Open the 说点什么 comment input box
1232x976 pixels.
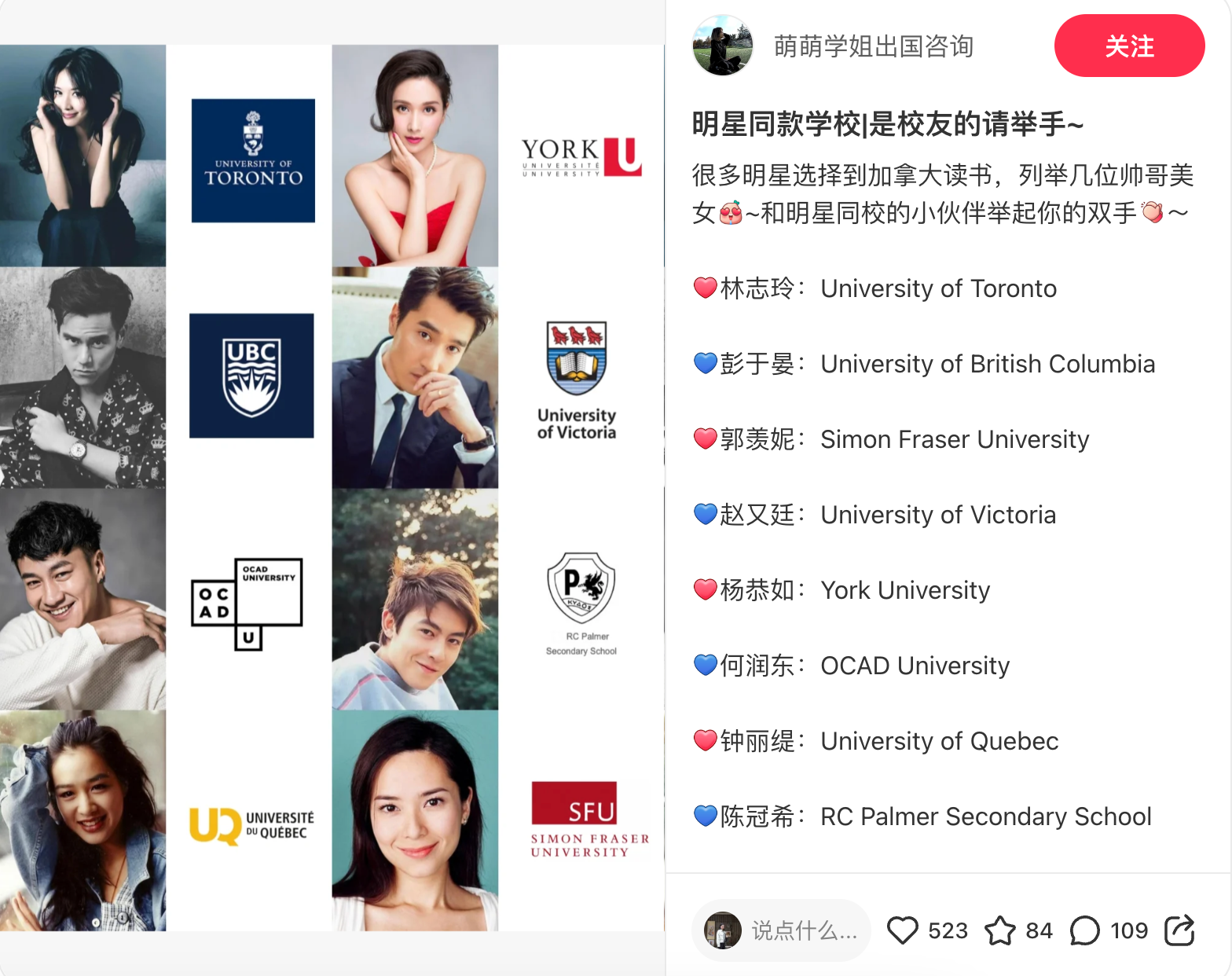801,930
